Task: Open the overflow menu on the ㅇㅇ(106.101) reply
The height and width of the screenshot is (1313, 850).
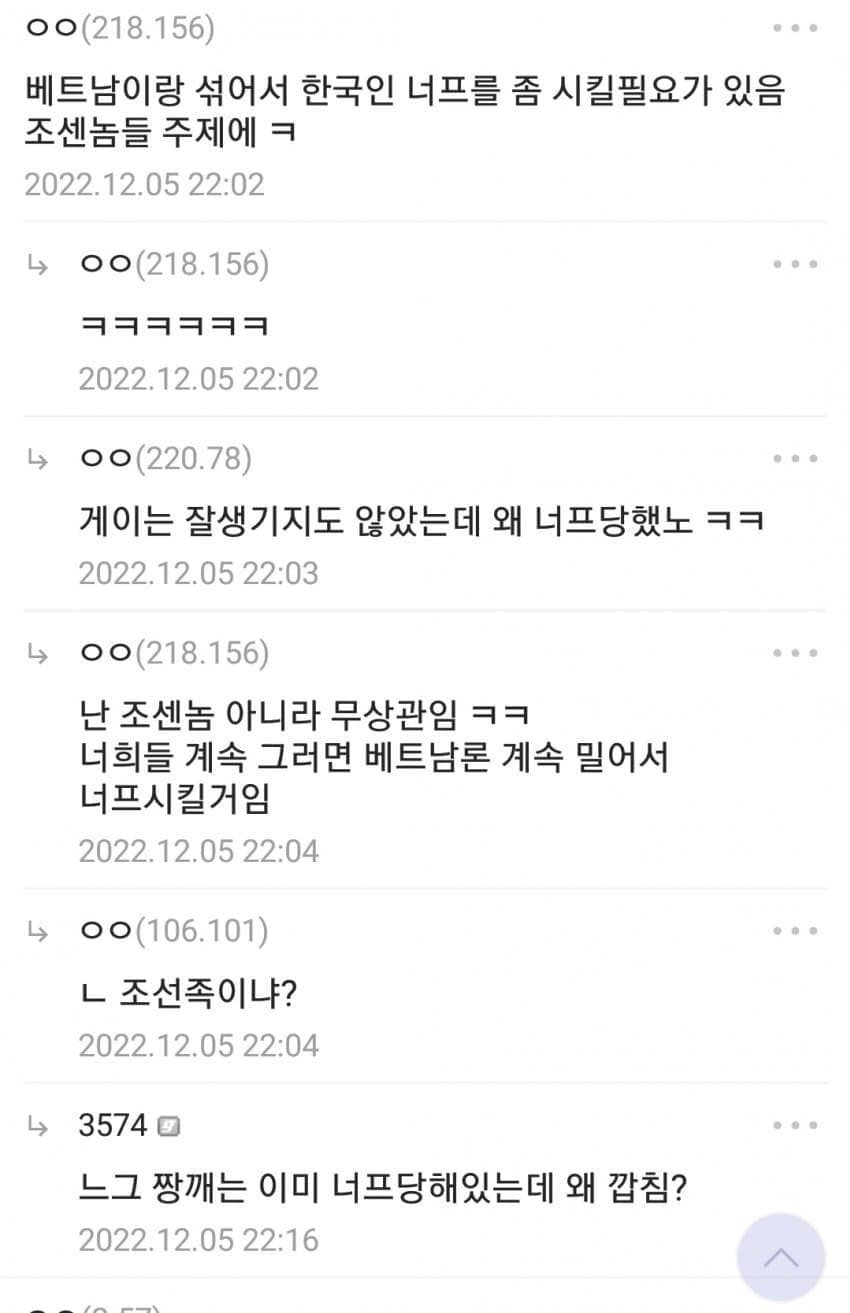Action: (x=796, y=931)
